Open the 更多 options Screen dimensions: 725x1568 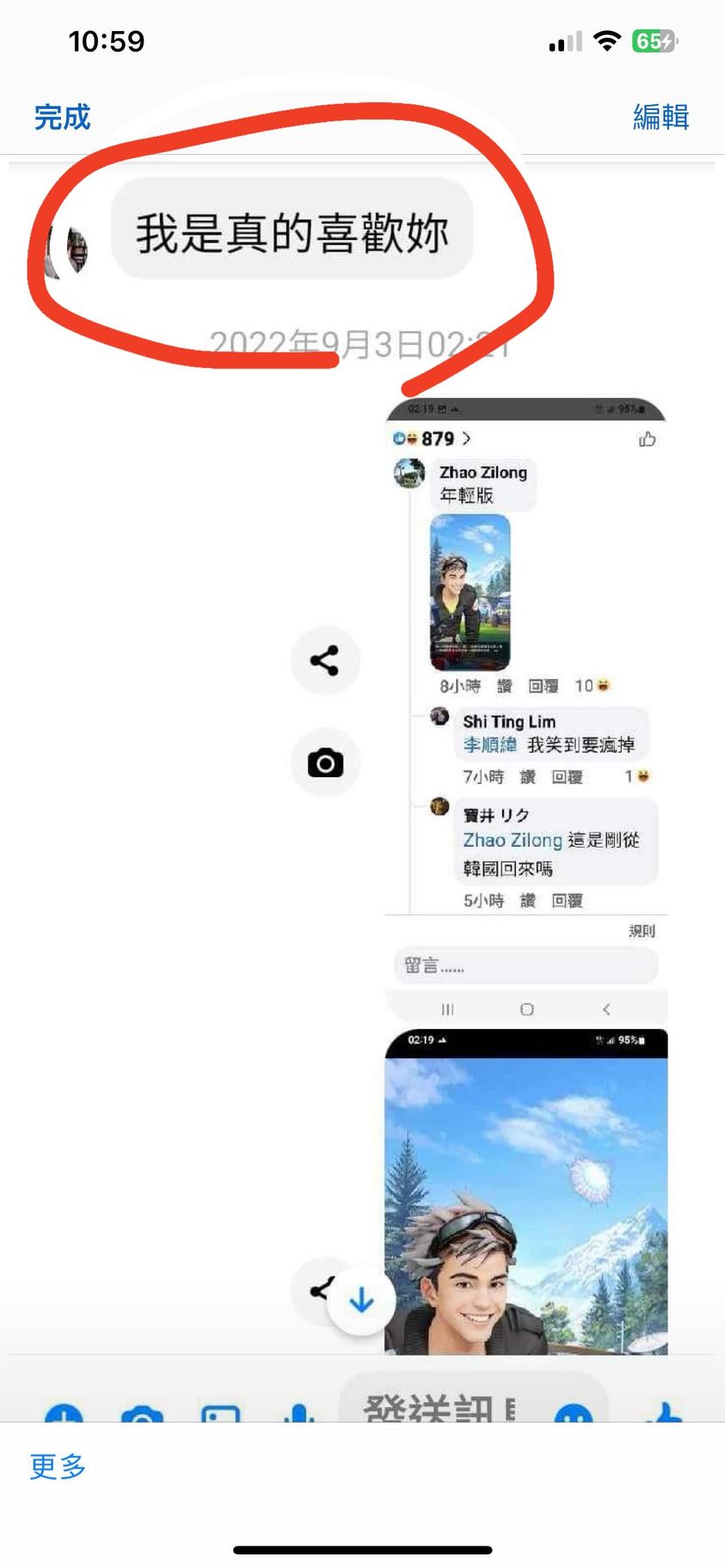pos(58,1466)
